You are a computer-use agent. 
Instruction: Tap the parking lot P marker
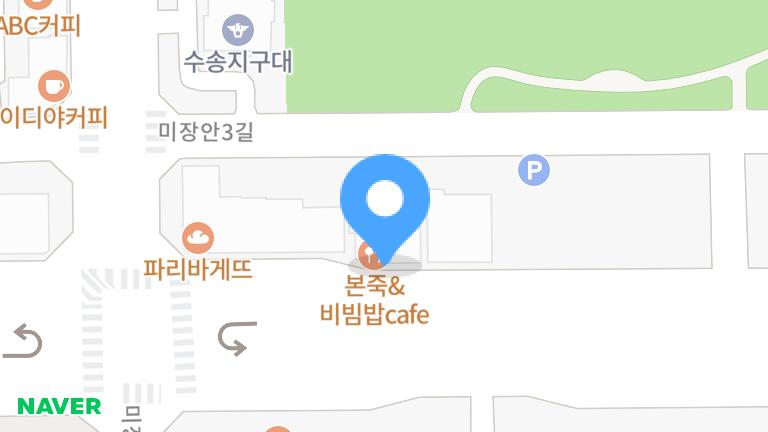(x=534, y=171)
